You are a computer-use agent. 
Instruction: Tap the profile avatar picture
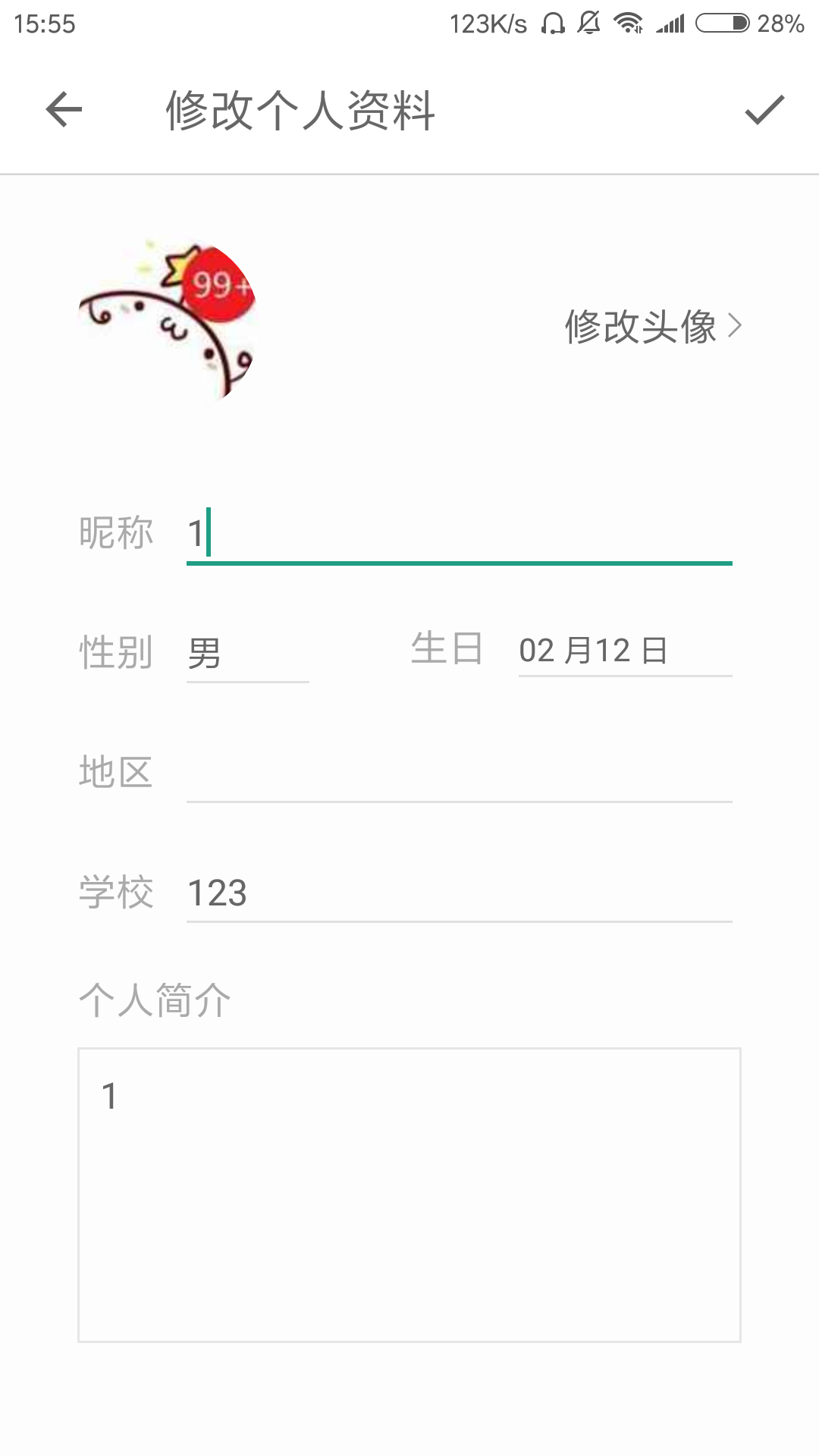tap(167, 322)
